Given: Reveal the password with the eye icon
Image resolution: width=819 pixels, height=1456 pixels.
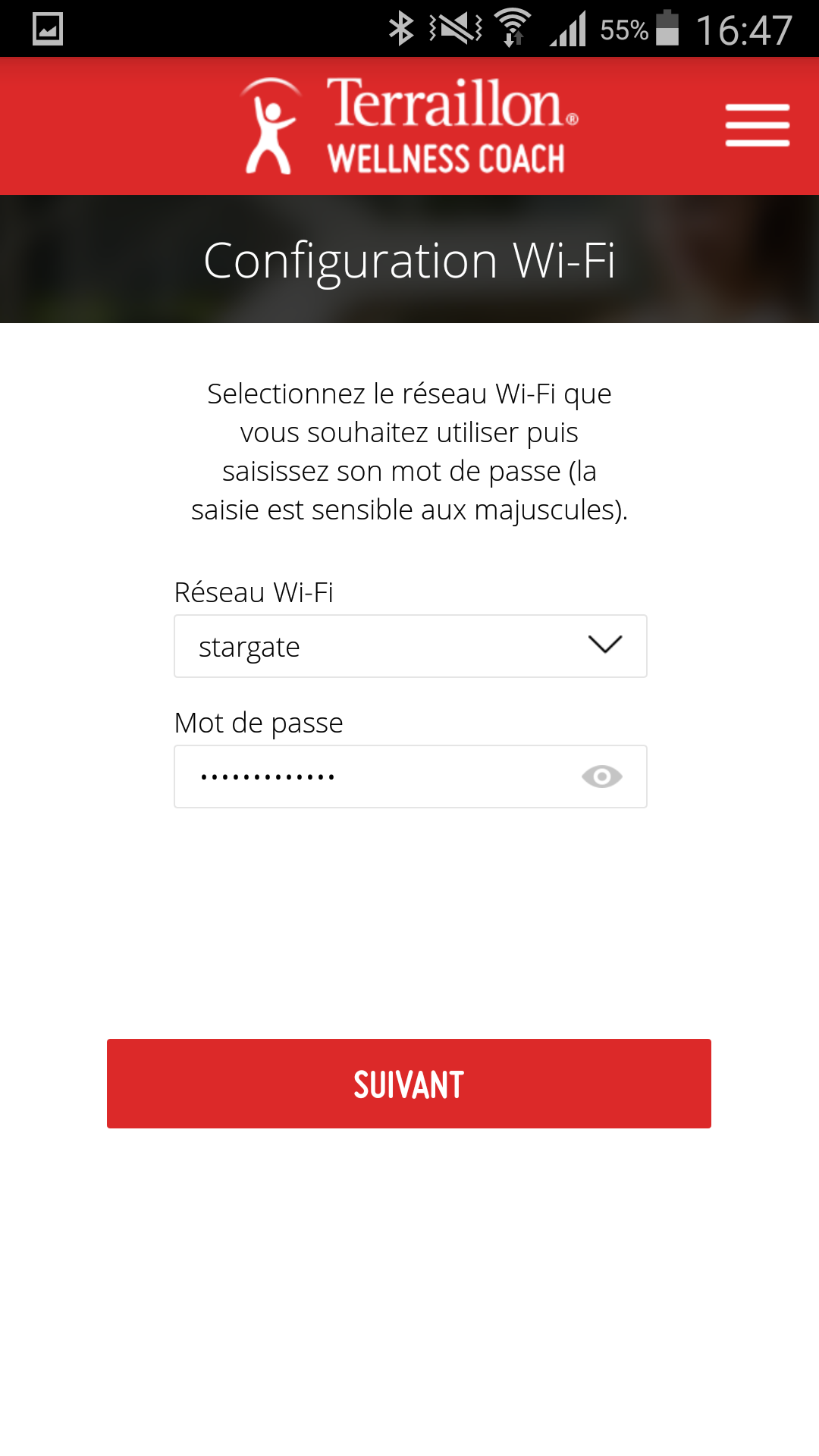Looking at the screenshot, I should 602,777.
